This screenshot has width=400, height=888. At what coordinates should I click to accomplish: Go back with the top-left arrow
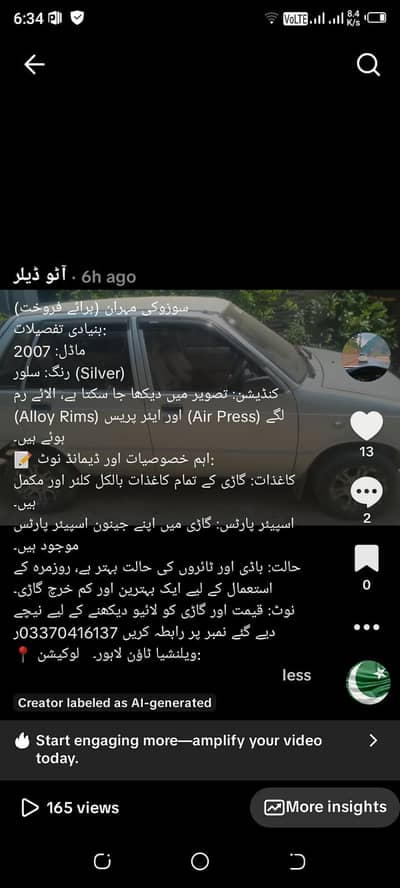coord(34,66)
